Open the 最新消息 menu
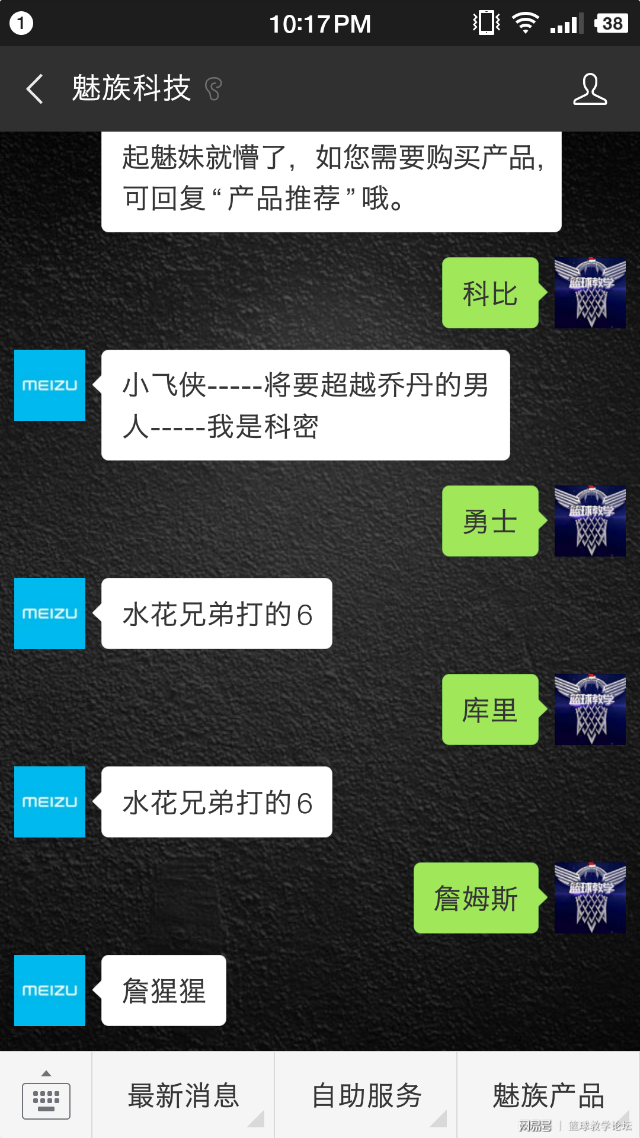Screen dimensions: 640x1138 (183, 1095)
